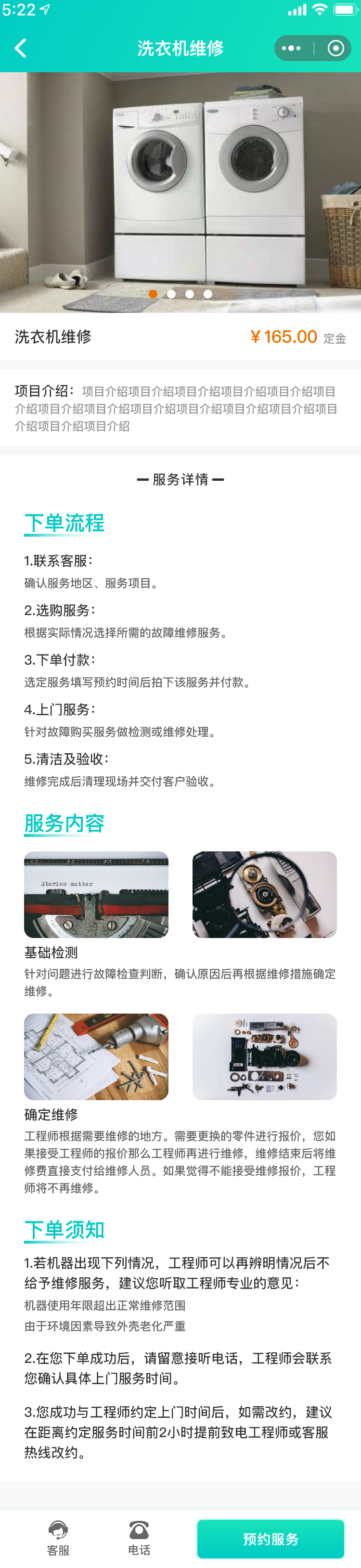Call via the 电话 button

(x=139, y=1538)
